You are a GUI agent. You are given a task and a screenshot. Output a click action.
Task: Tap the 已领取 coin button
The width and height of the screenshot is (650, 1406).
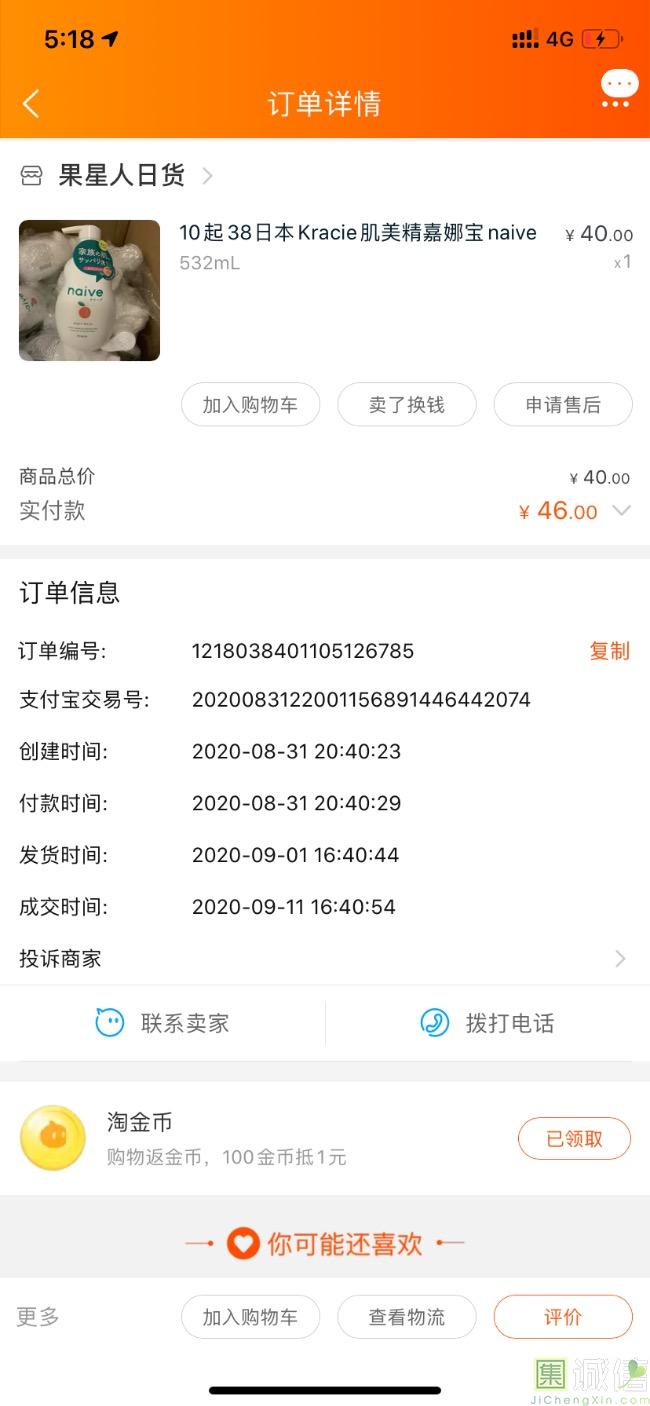[x=574, y=1139]
